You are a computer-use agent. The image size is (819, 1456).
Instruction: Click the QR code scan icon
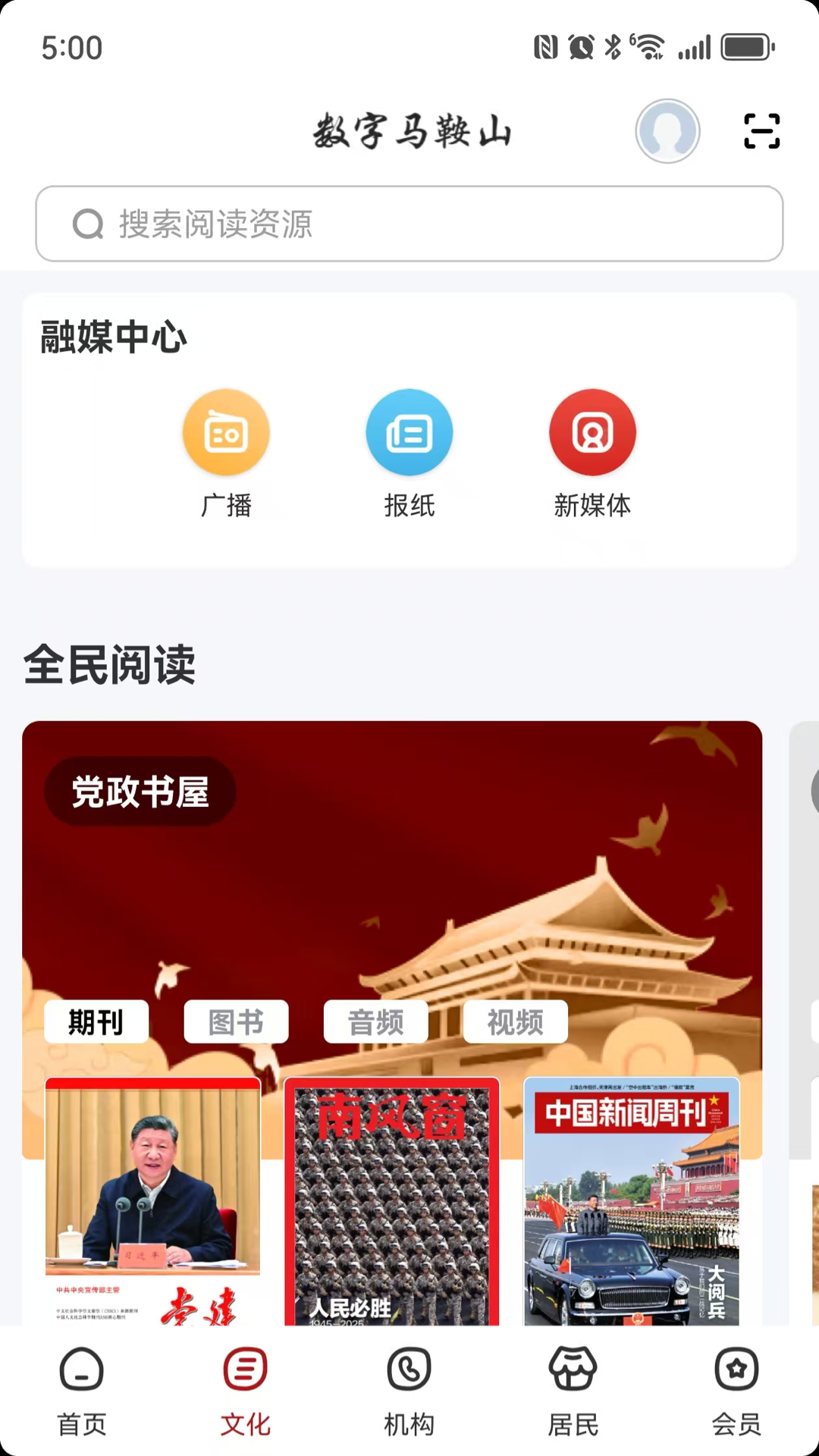762,130
